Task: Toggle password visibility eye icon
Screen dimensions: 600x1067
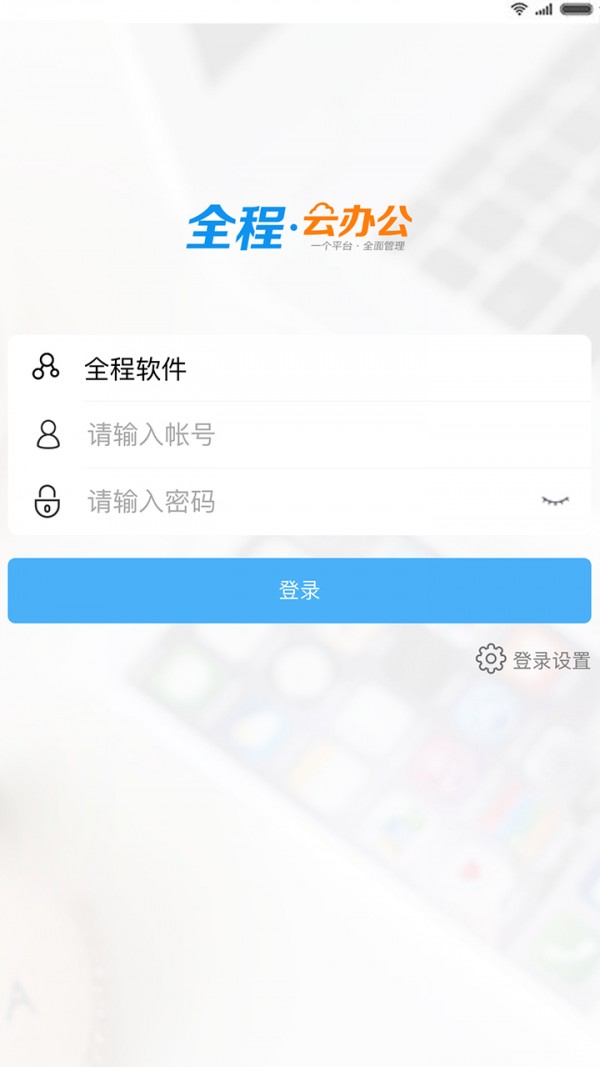Action: pos(555,500)
